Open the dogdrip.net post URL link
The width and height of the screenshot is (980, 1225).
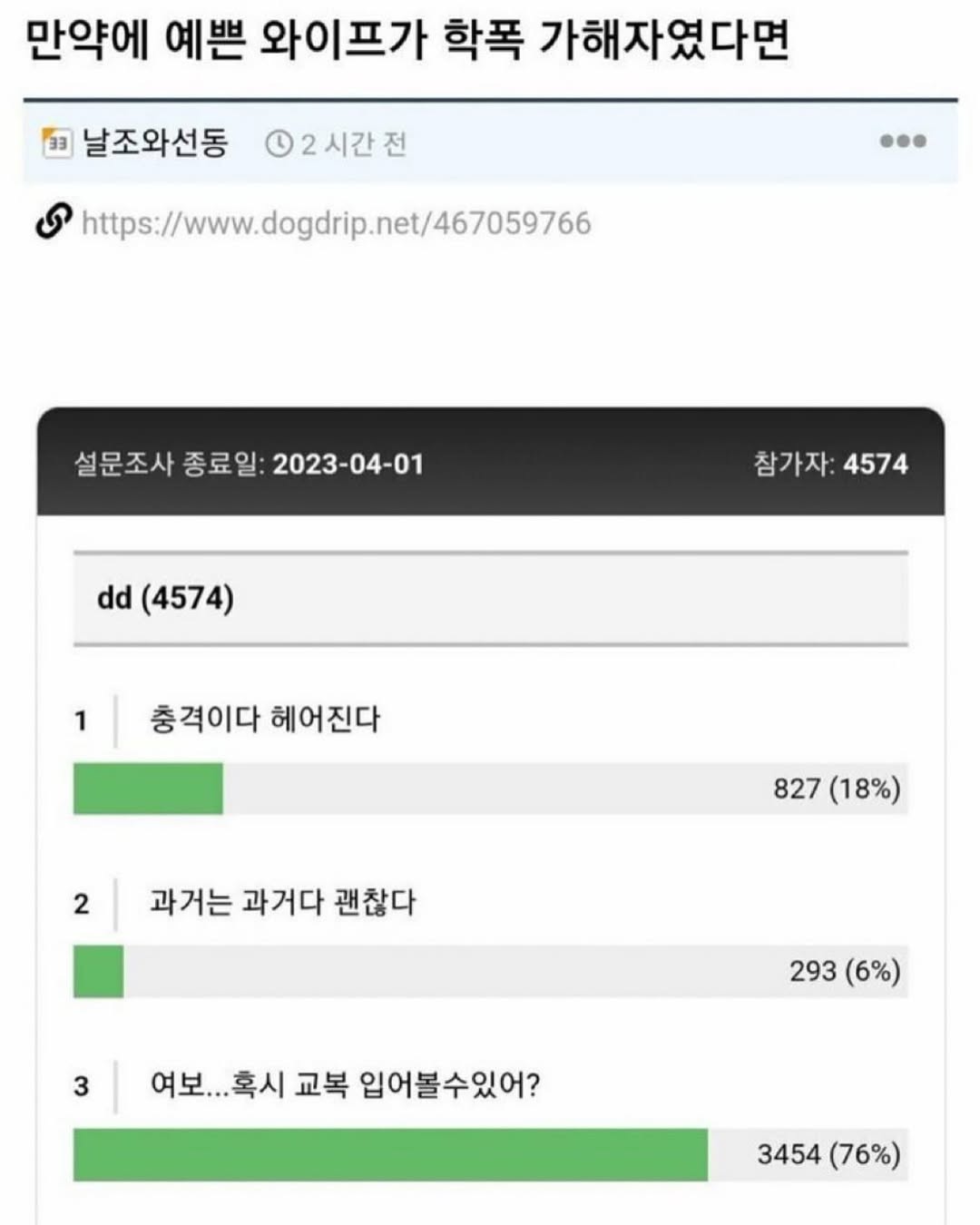(x=336, y=223)
